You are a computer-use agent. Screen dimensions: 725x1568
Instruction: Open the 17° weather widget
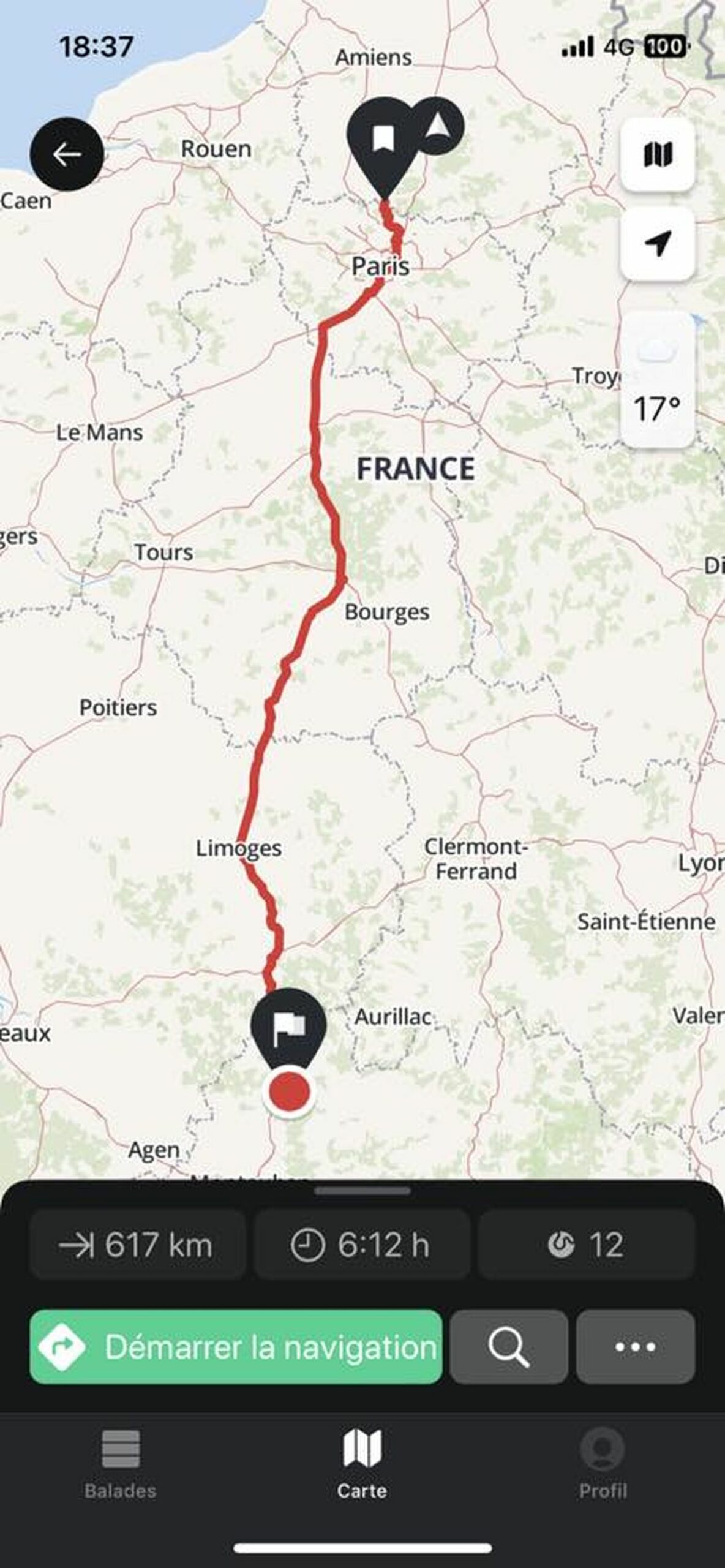coord(658,380)
